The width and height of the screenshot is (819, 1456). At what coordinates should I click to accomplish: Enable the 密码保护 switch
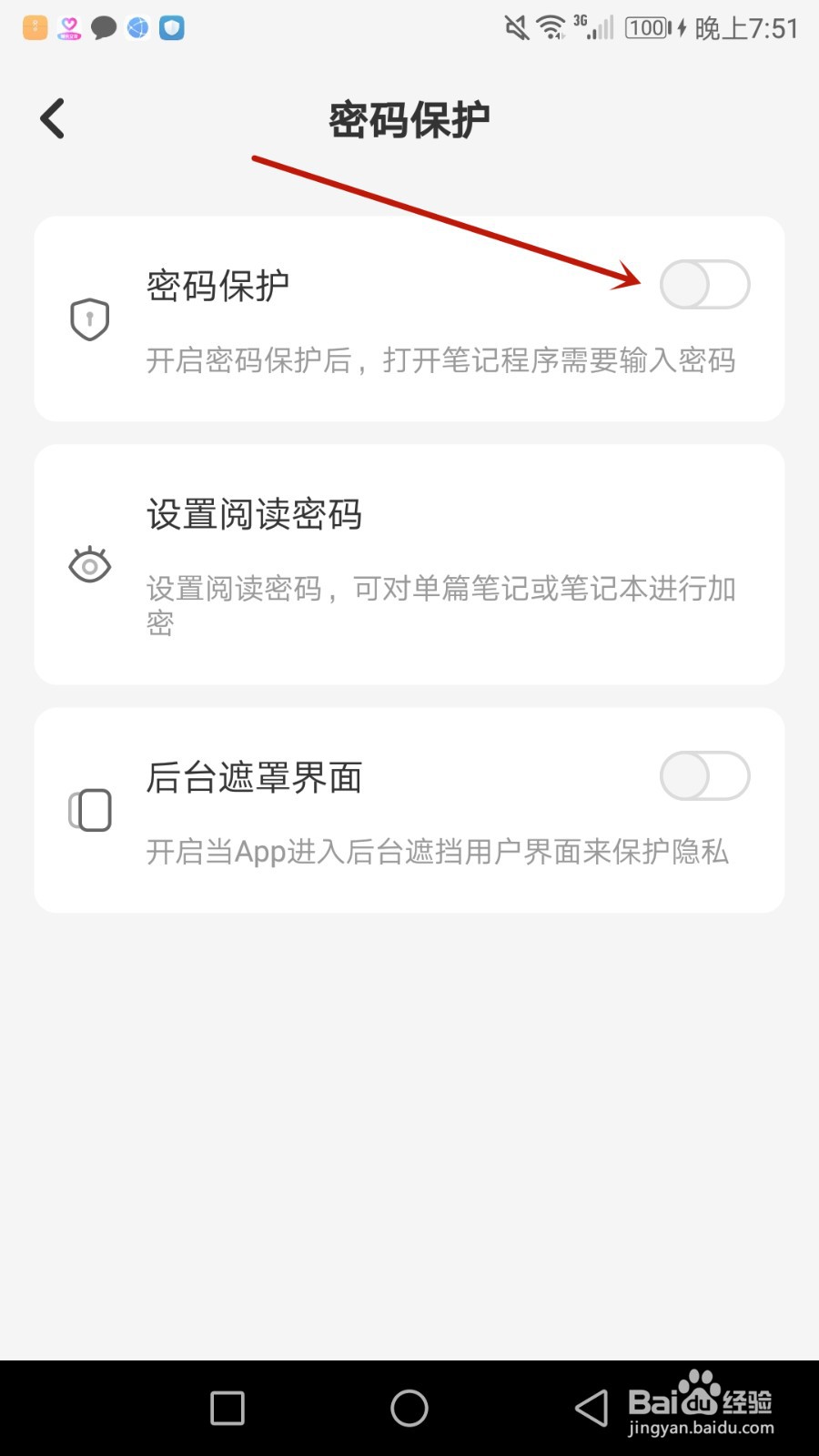pyautogui.click(x=704, y=285)
